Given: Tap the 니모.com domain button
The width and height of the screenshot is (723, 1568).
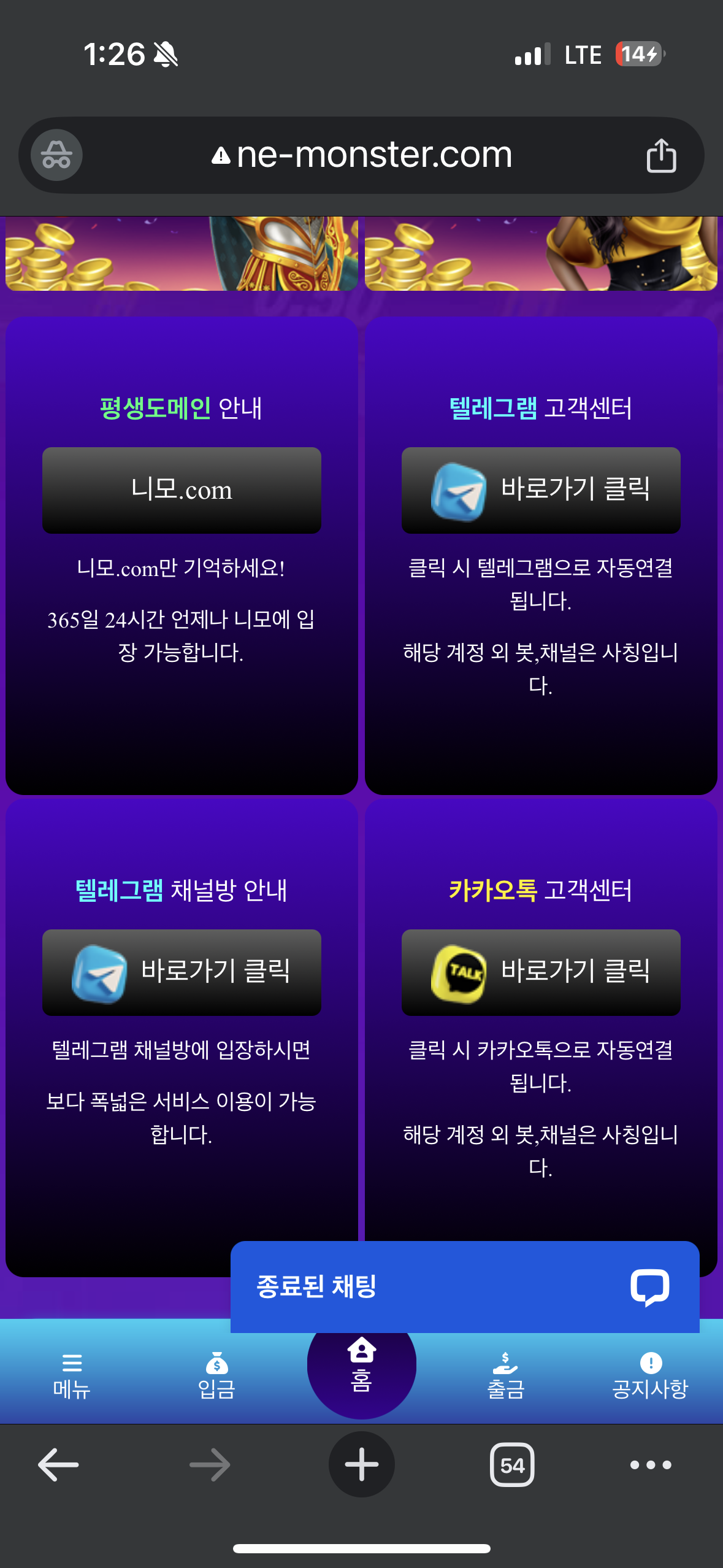Looking at the screenshot, I should tap(182, 490).
